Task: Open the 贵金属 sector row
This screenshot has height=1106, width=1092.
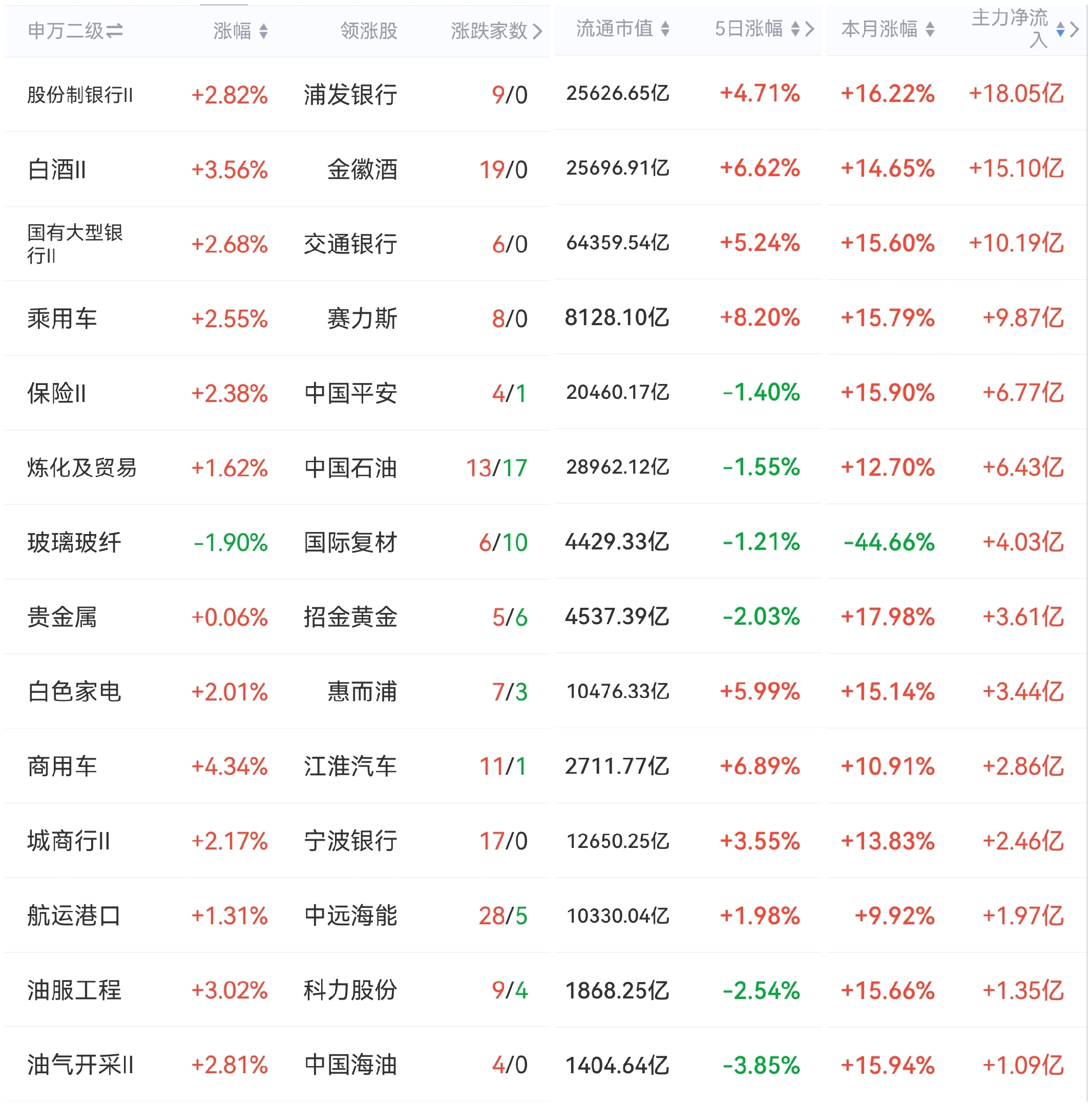Action: 545,616
